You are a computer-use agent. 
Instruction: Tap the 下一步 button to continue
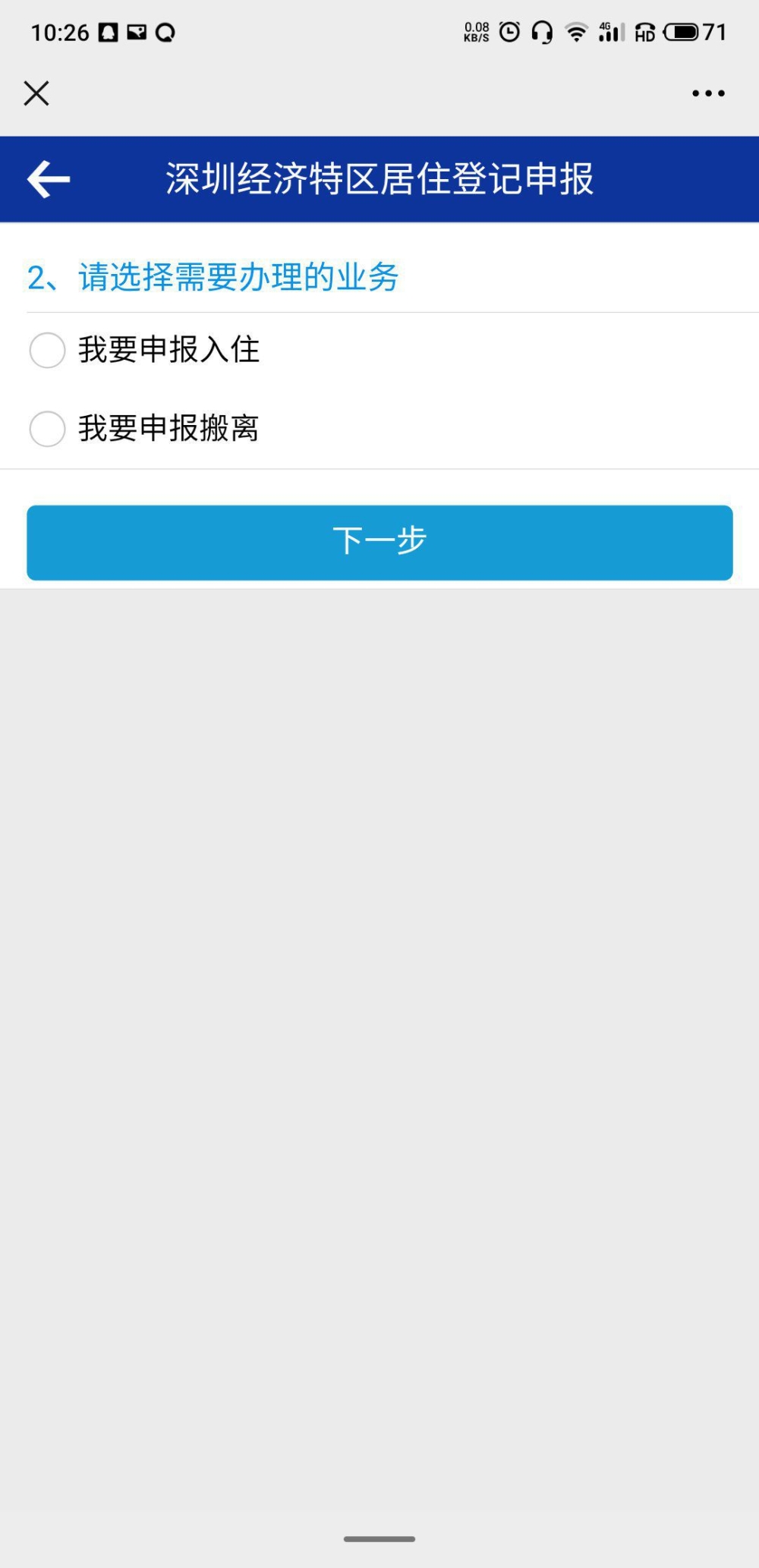coord(379,543)
